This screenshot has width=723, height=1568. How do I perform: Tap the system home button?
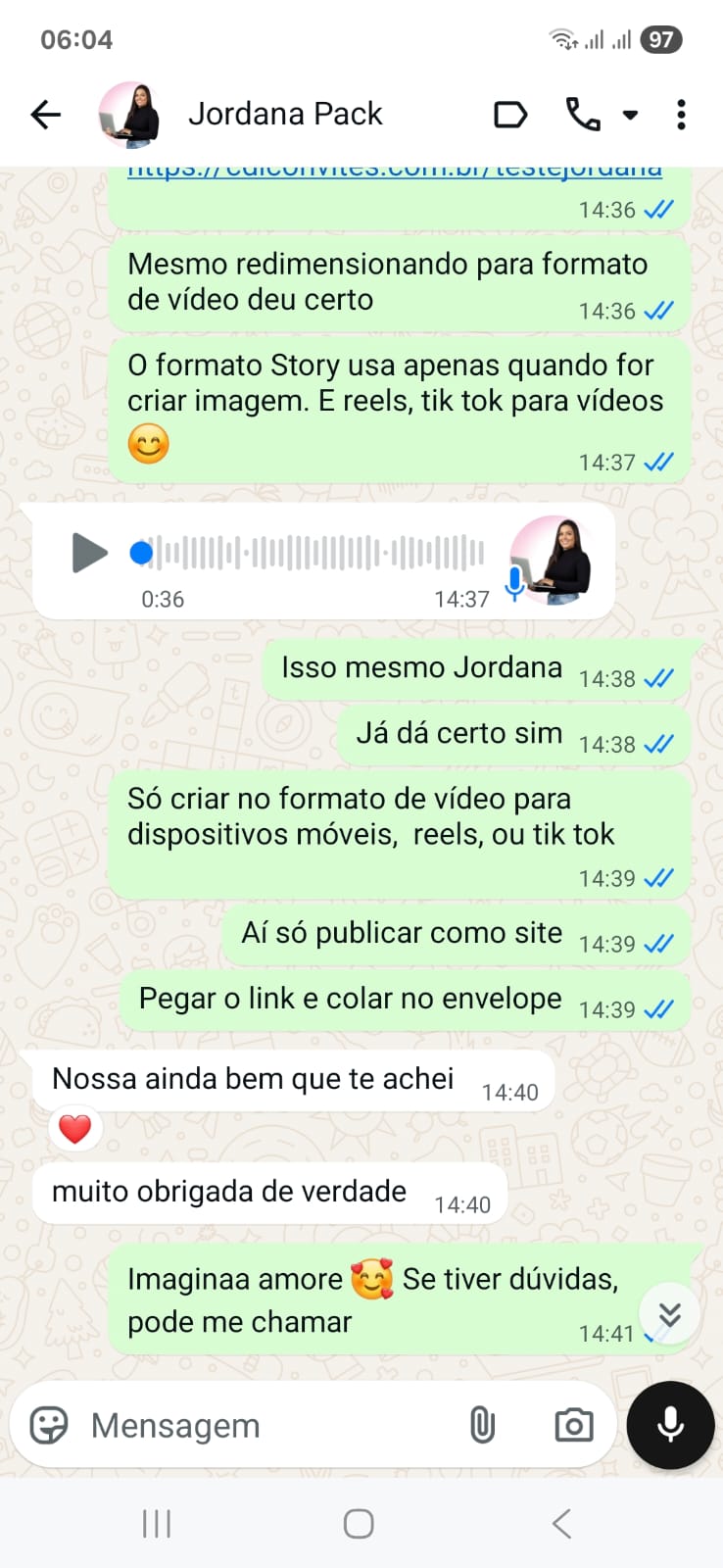359,1524
